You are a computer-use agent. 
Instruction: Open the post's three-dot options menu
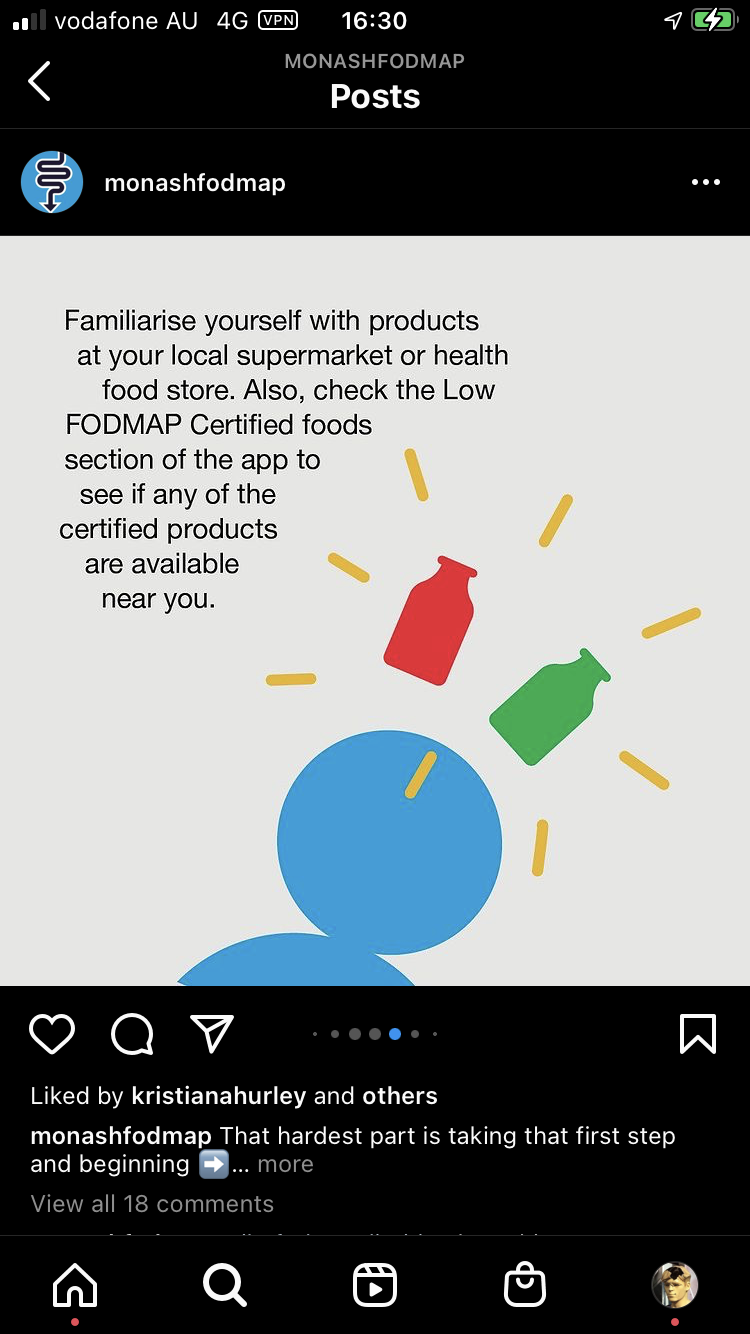pyautogui.click(x=705, y=182)
